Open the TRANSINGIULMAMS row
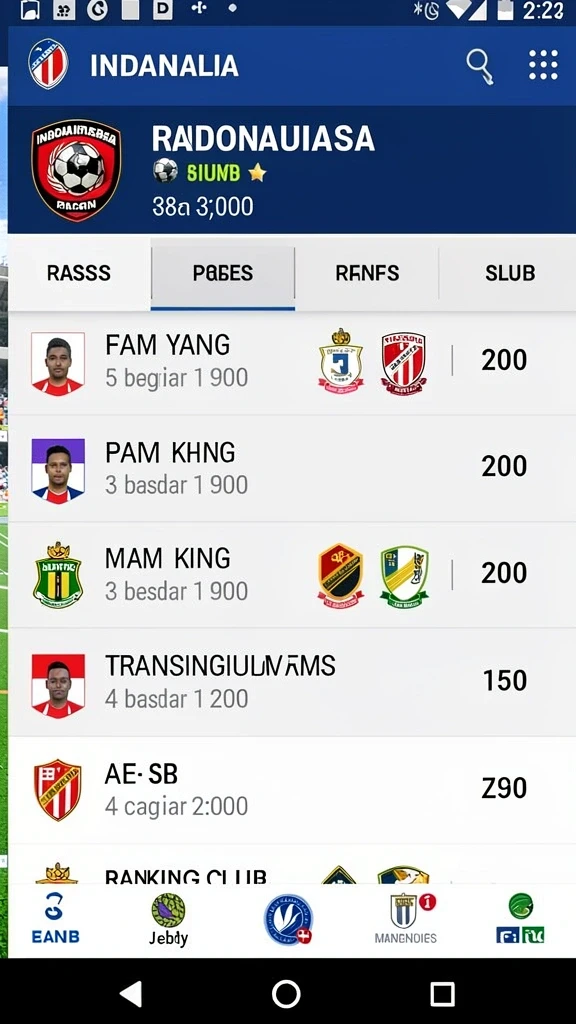The image size is (576, 1024). click(292, 682)
